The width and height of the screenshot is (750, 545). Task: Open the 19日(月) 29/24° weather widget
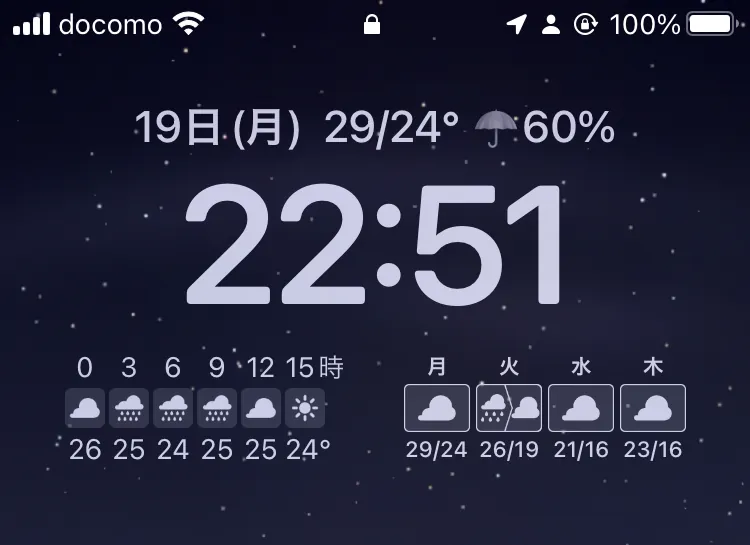[374, 128]
